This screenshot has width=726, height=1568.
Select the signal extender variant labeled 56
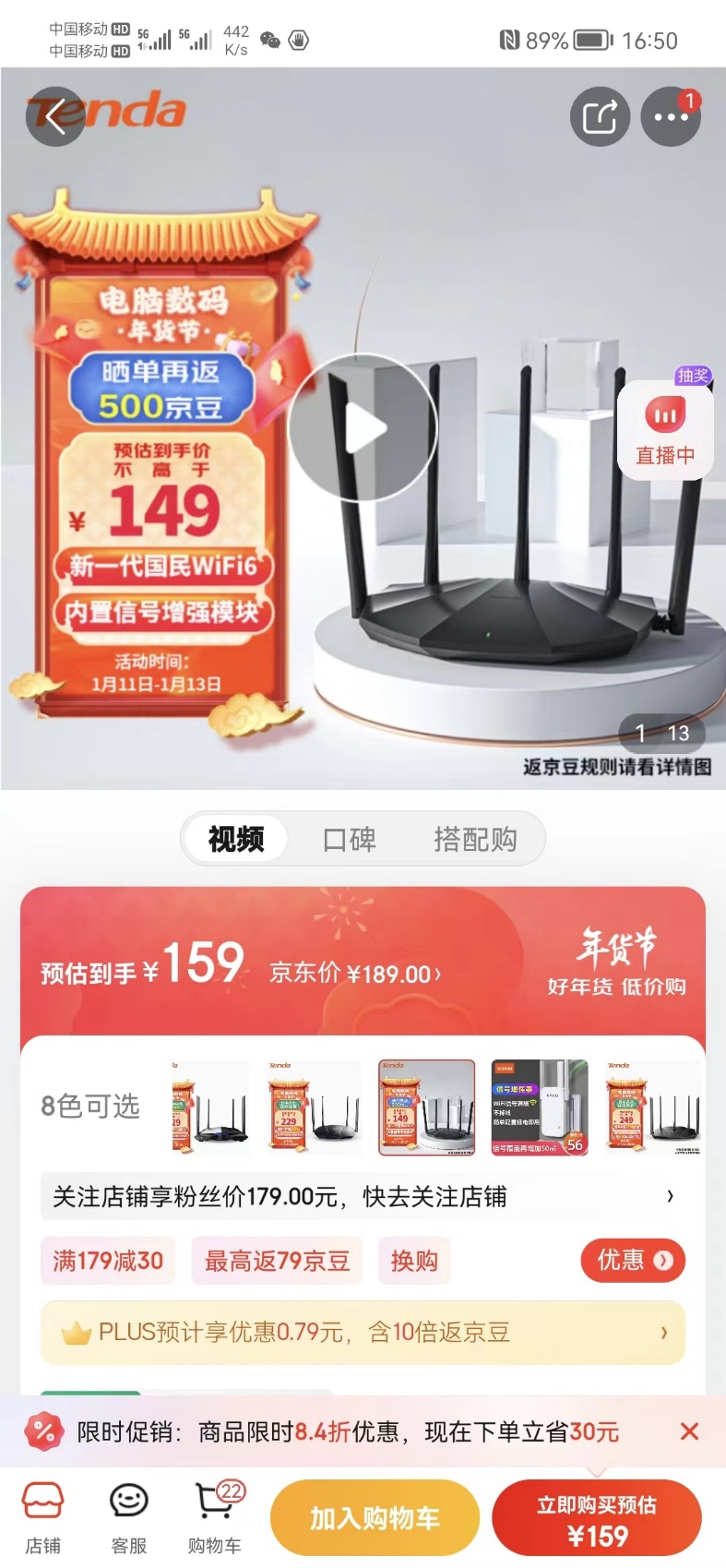[x=540, y=1107]
